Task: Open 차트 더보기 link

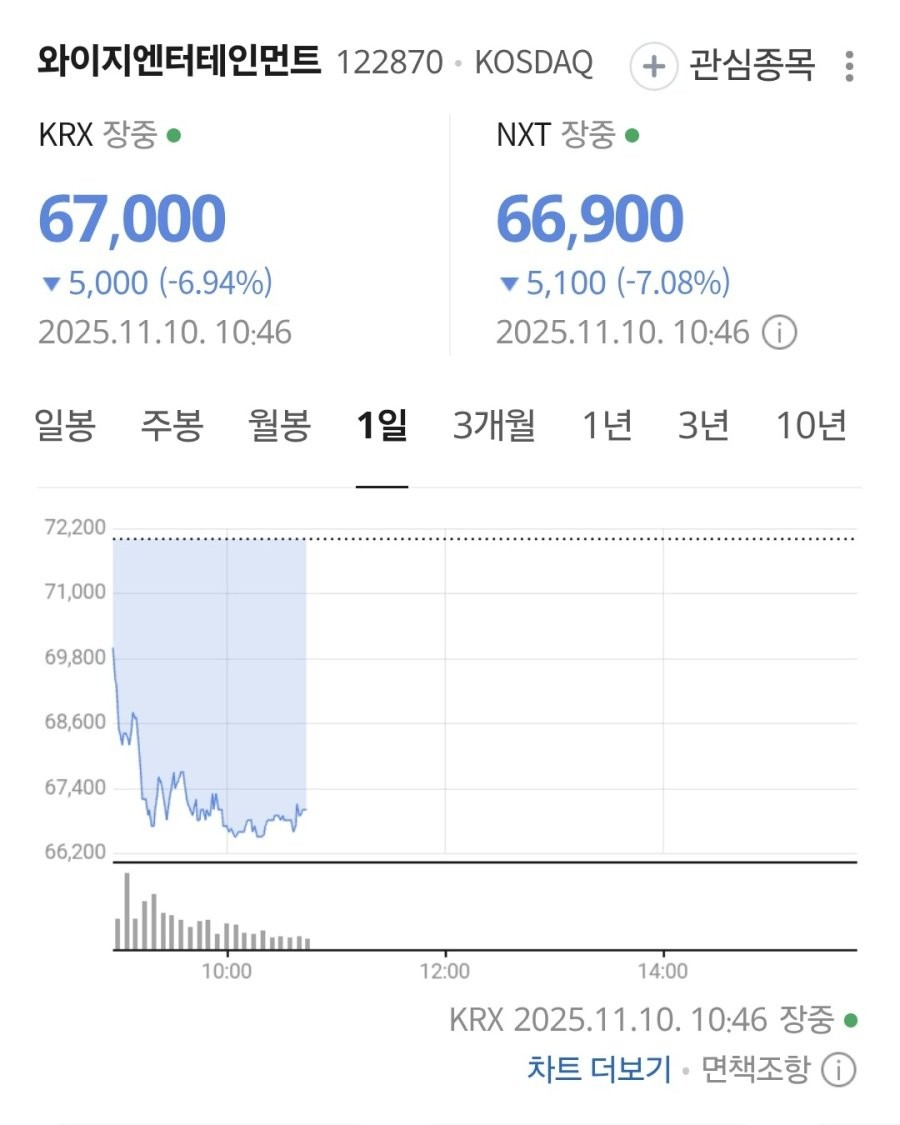Action: tap(598, 1069)
